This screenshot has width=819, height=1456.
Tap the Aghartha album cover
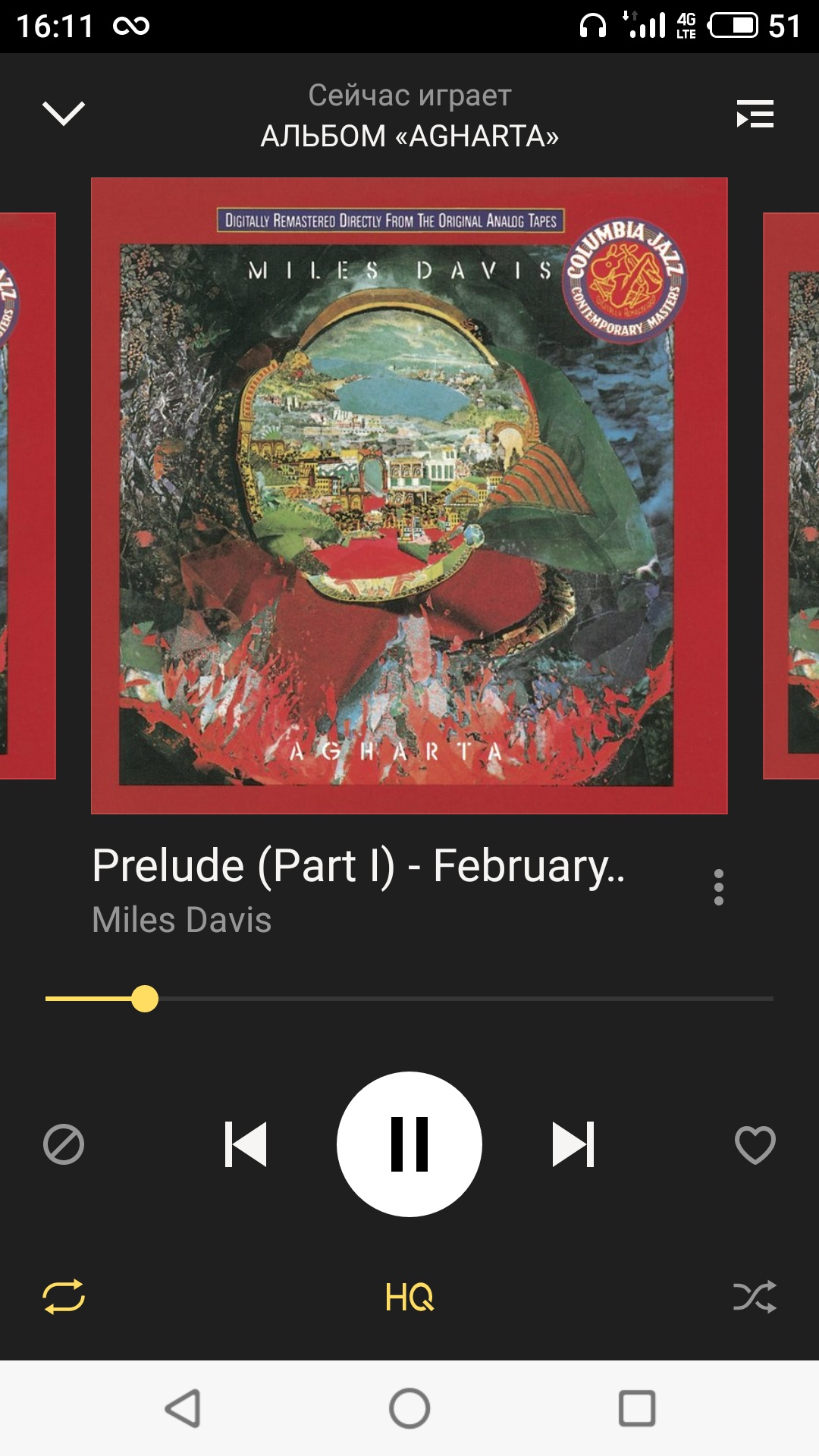pyautogui.click(x=409, y=496)
